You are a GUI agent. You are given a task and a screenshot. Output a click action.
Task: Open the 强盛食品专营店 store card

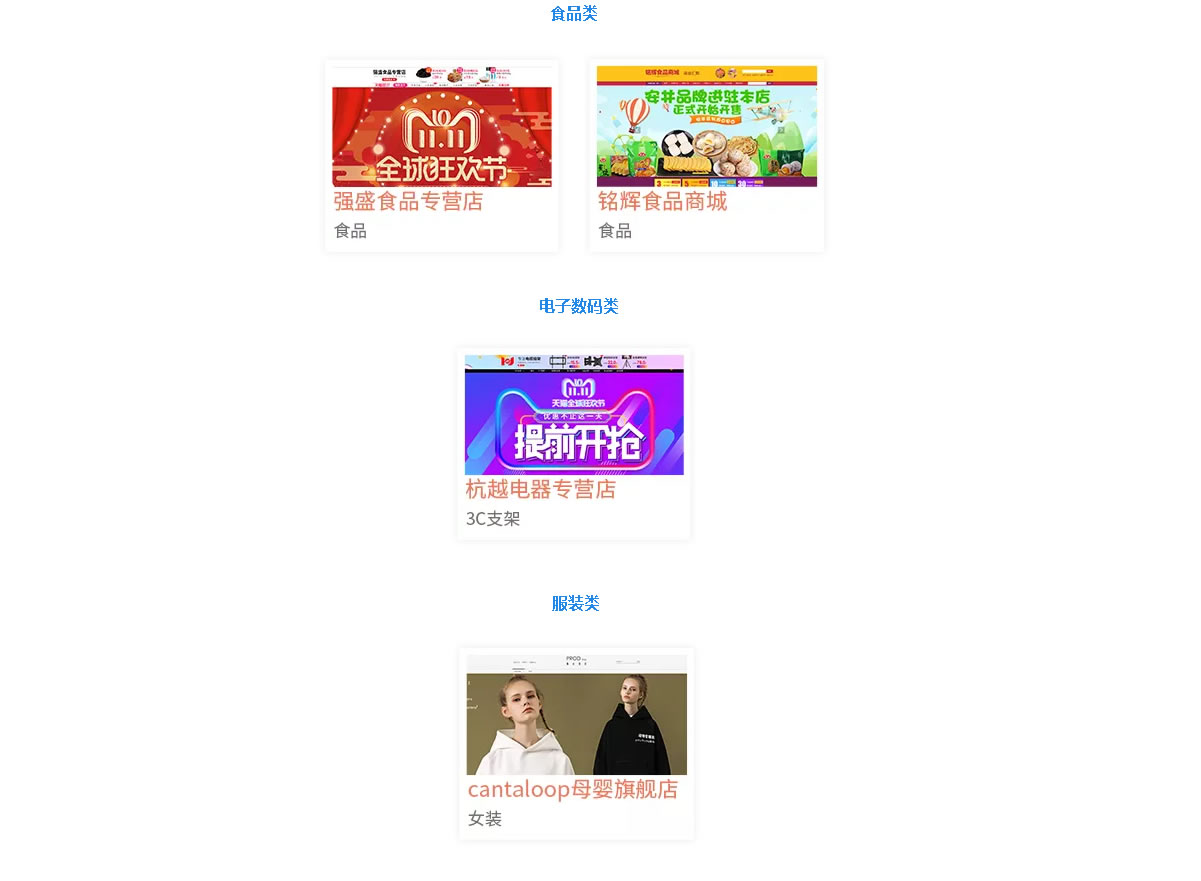[x=441, y=156]
